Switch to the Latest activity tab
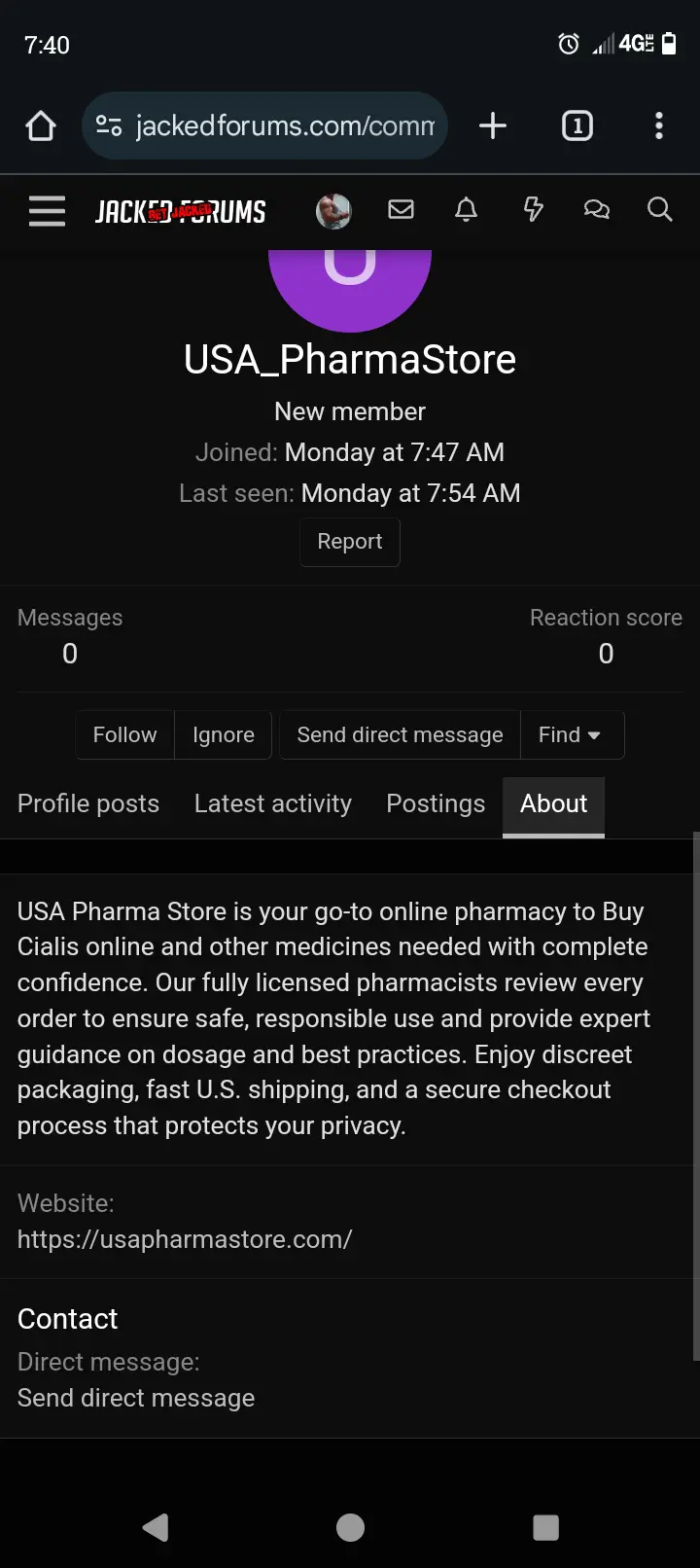Screen dimensions: 700x1568 (x=272, y=804)
